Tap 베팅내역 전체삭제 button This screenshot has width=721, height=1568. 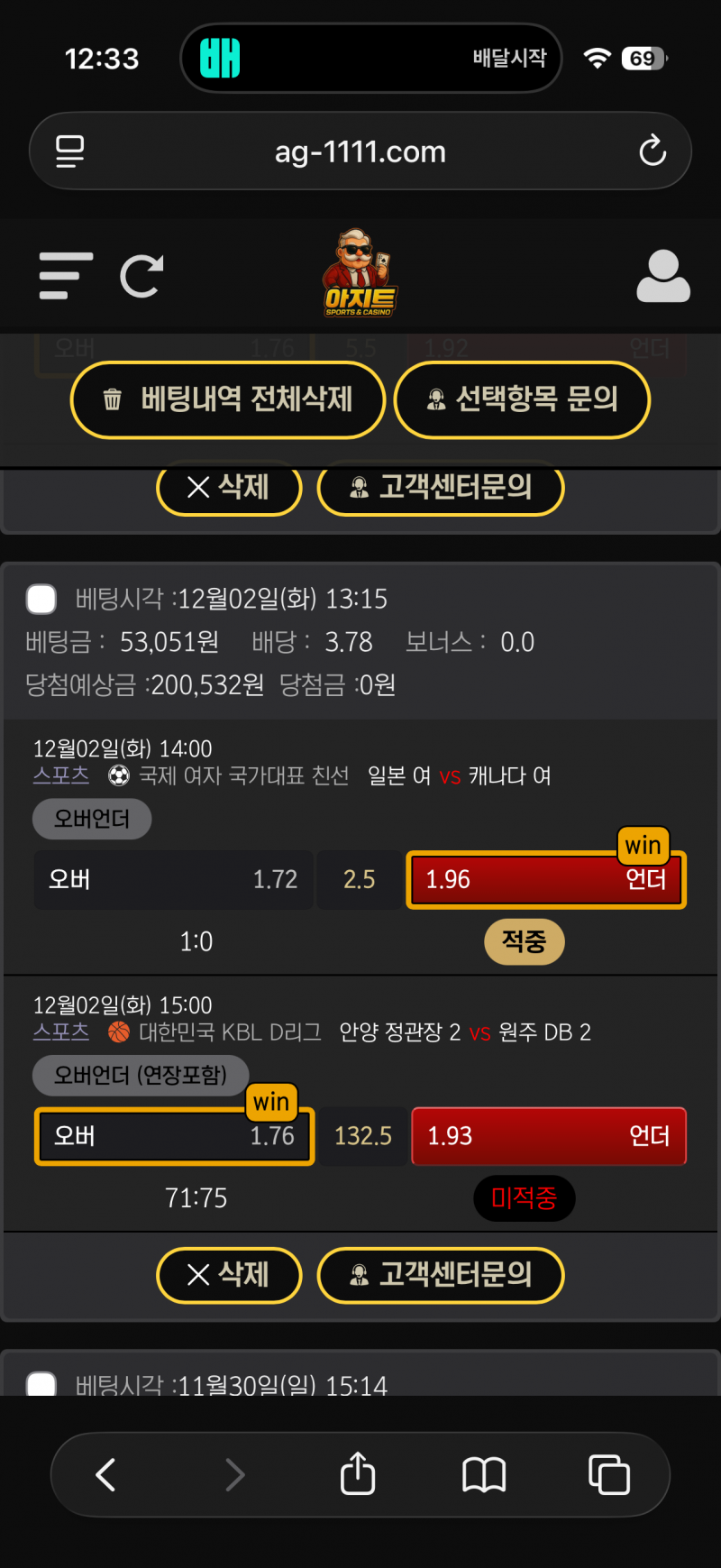[228, 399]
